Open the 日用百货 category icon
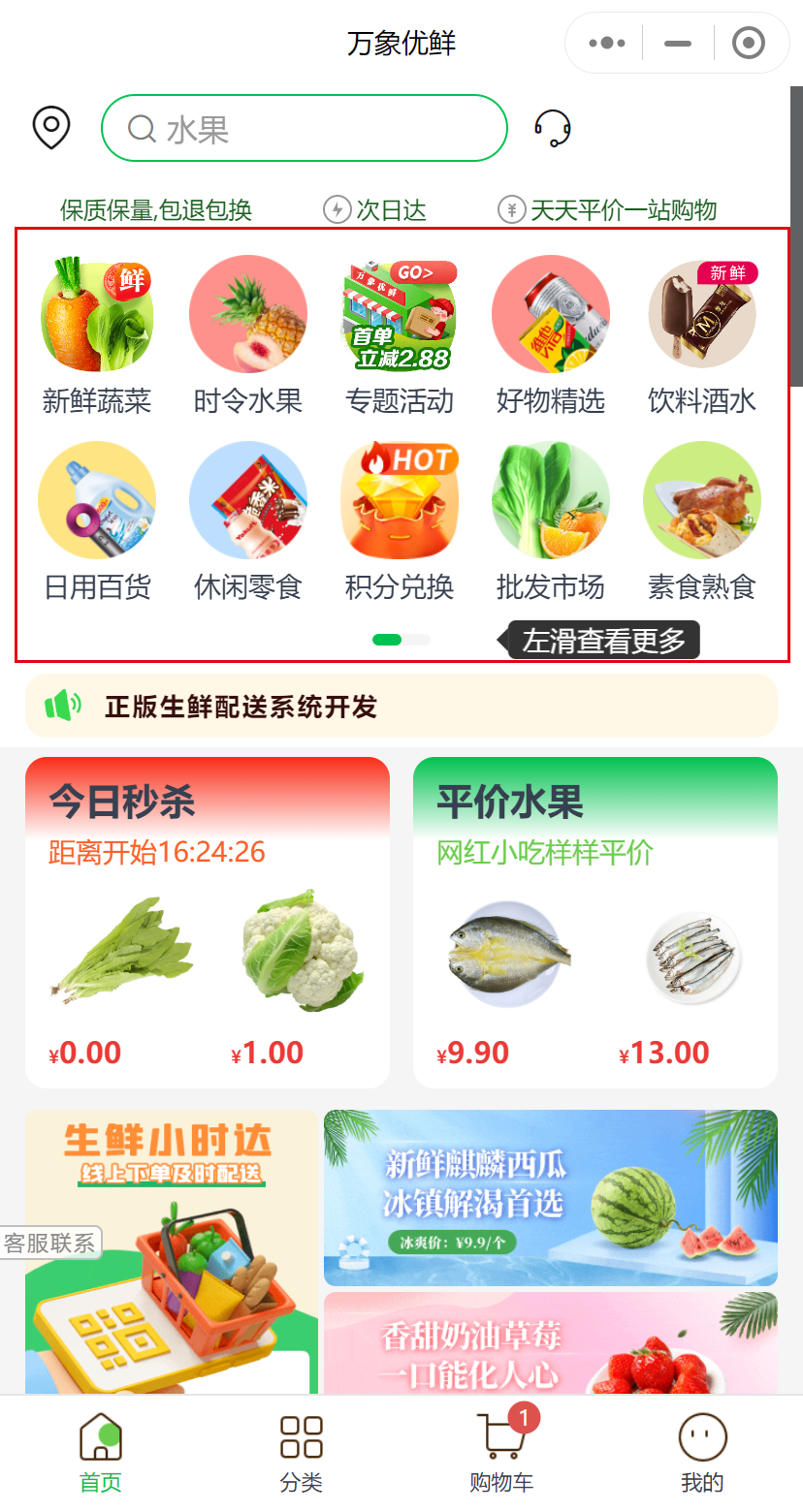803x1512 pixels. (x=97, y=500)
